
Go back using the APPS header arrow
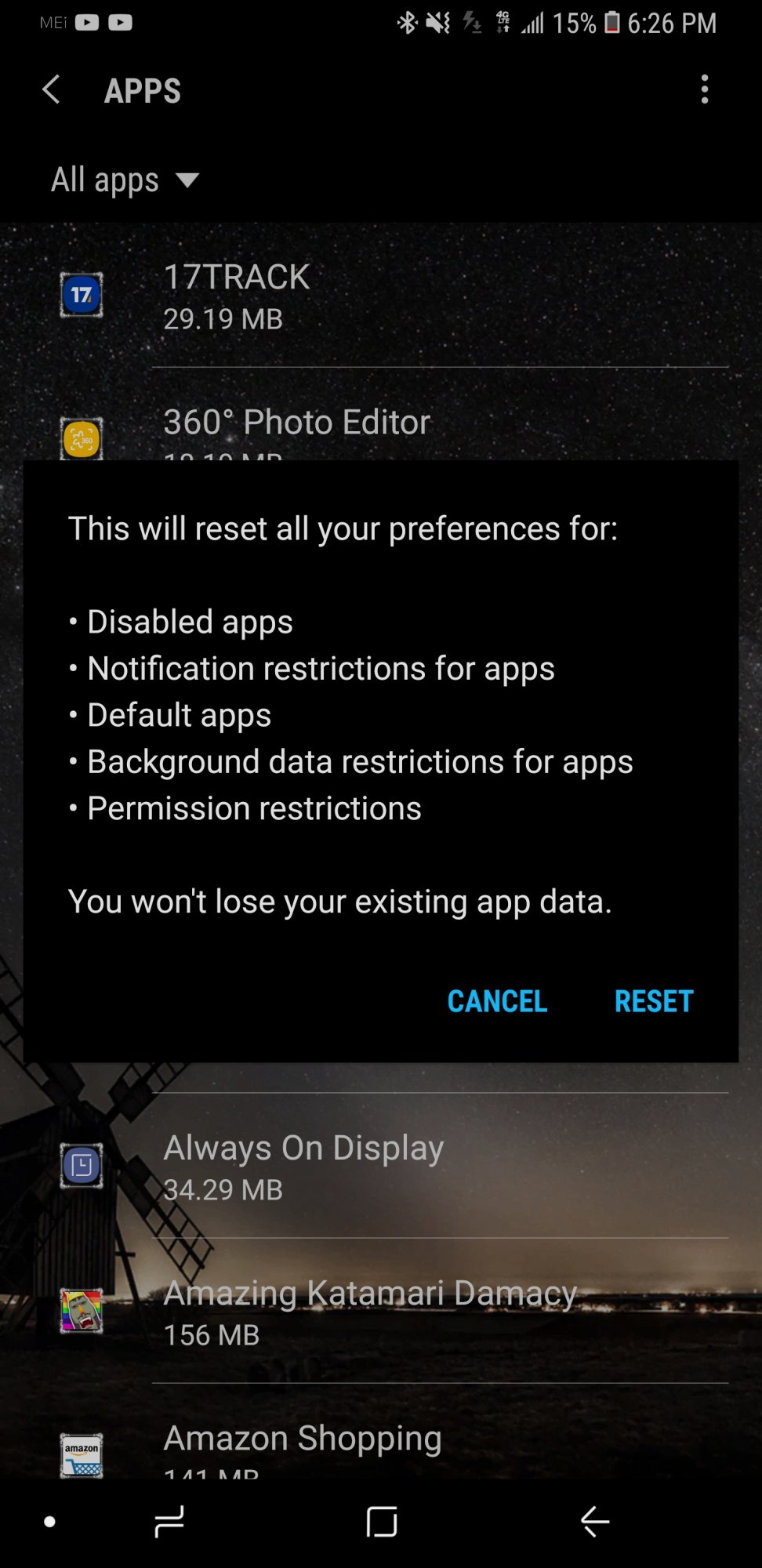click(51, 90)
